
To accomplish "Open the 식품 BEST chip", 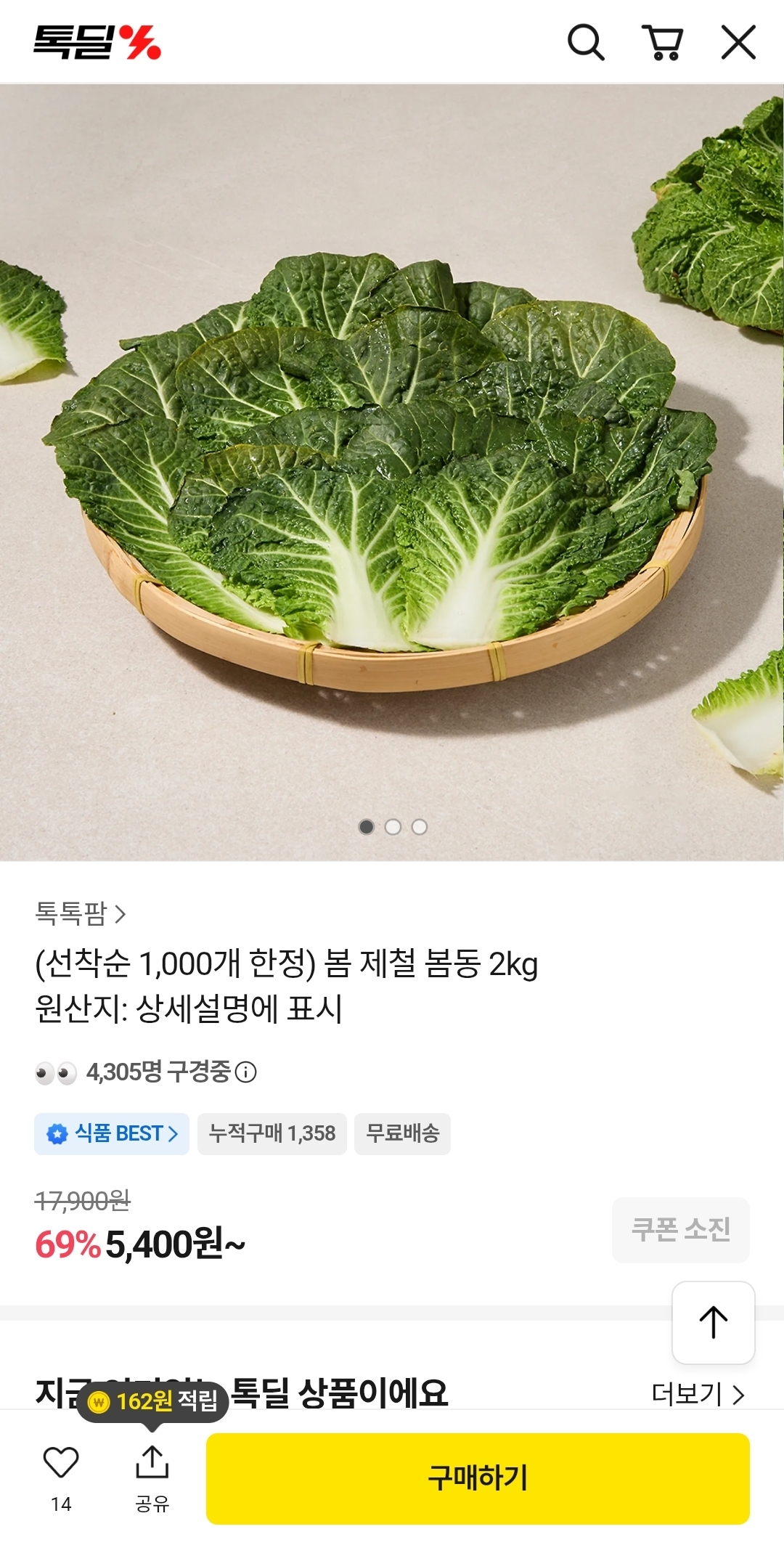I will point(112,1133).
